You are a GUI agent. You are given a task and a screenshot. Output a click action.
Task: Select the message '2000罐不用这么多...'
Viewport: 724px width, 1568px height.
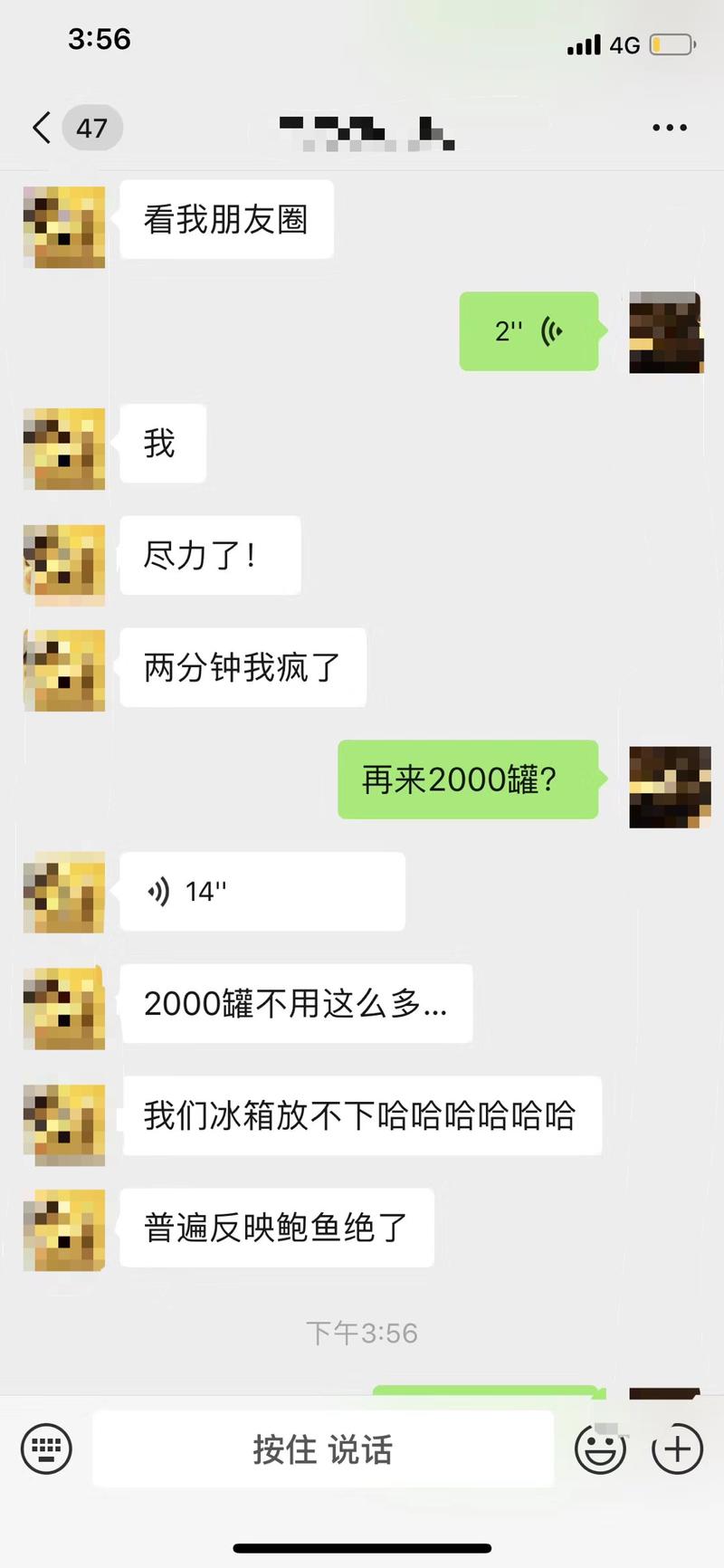pyautogui.click(x=297, y=1003)
